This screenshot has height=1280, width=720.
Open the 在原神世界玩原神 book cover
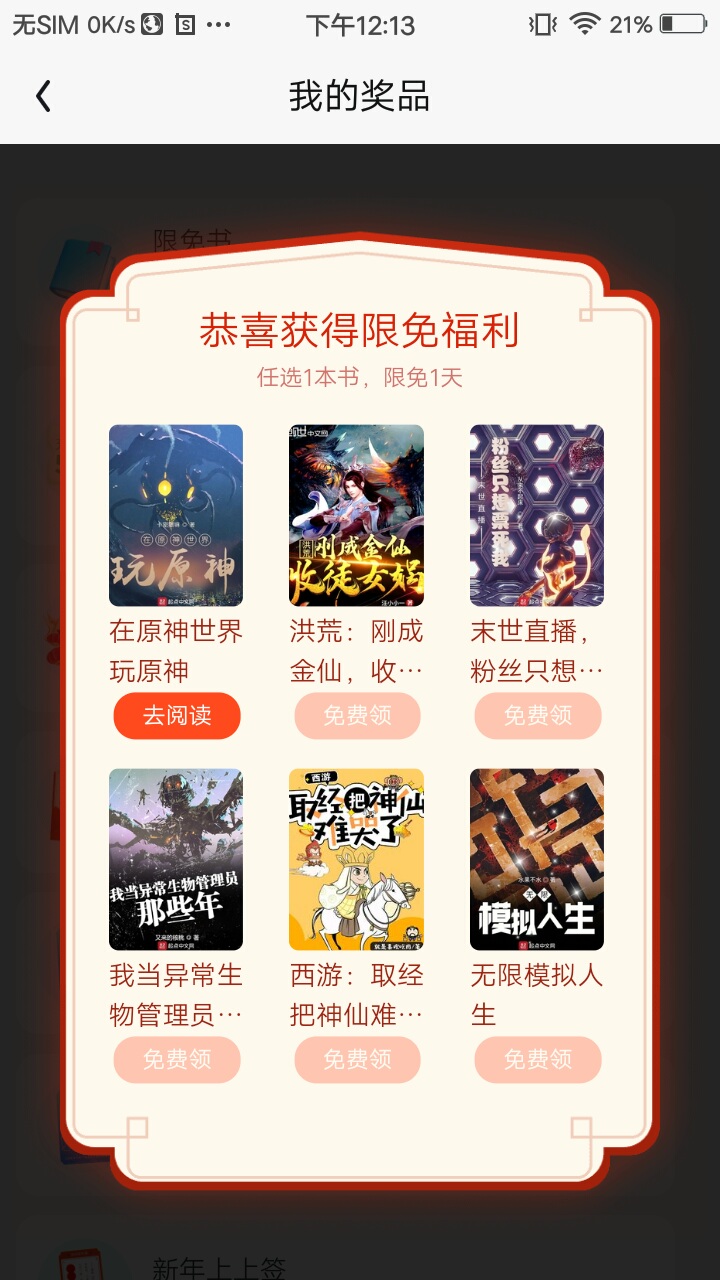coord(176,516)
